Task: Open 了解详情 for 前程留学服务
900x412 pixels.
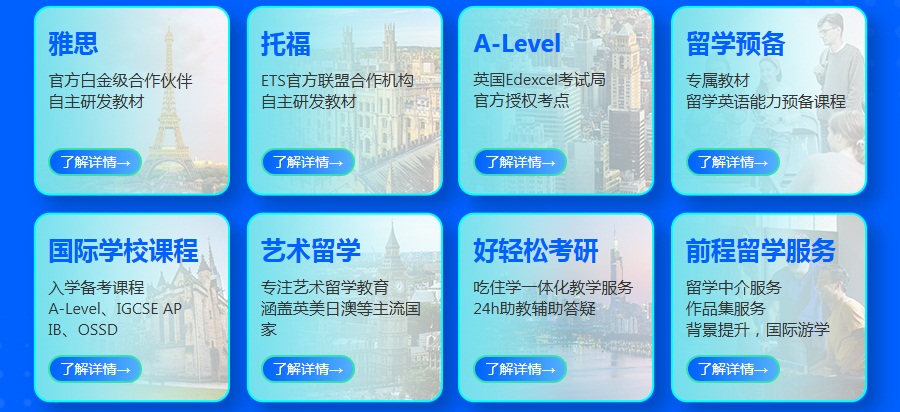Action: (733, 369)
